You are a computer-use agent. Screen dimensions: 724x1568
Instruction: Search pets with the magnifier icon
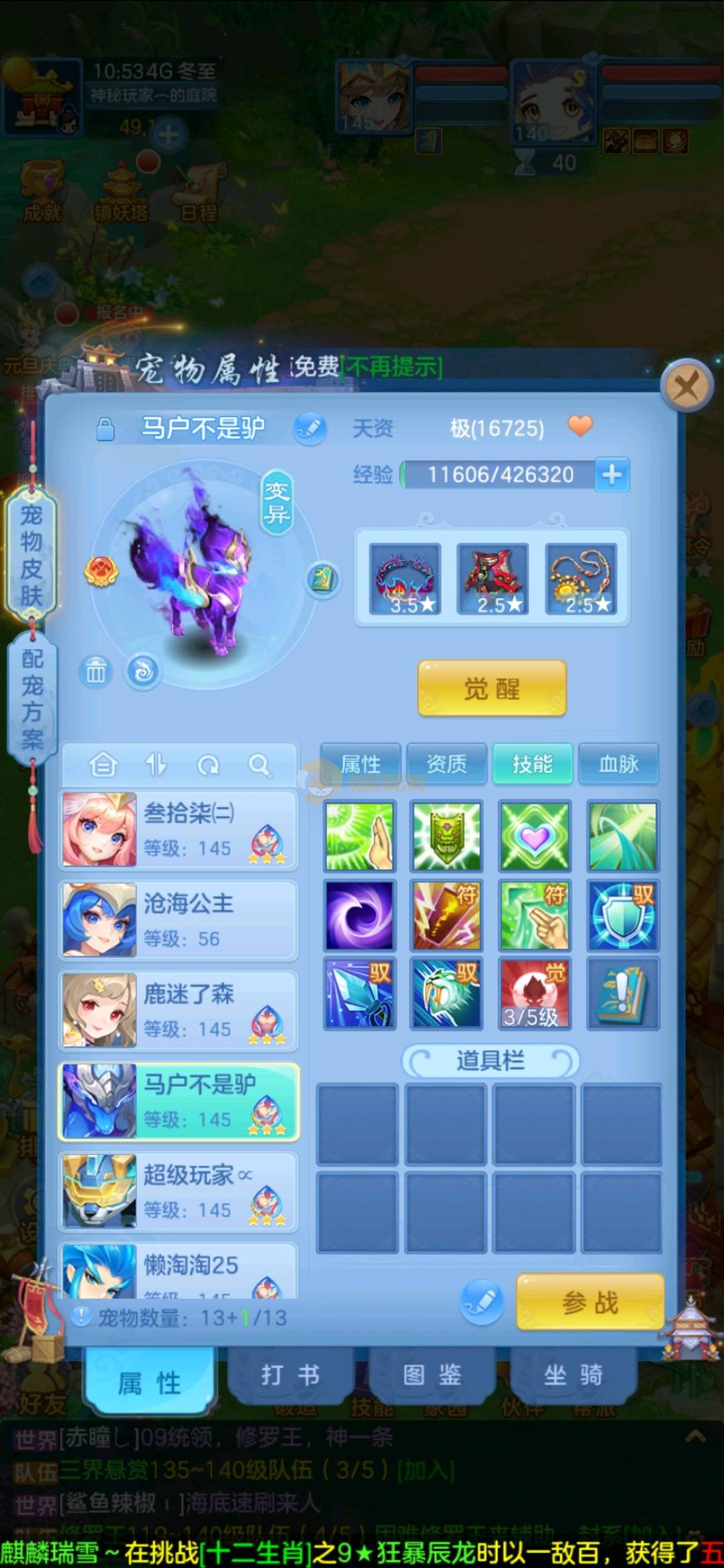pyautogui.click(x=259, y=765)
